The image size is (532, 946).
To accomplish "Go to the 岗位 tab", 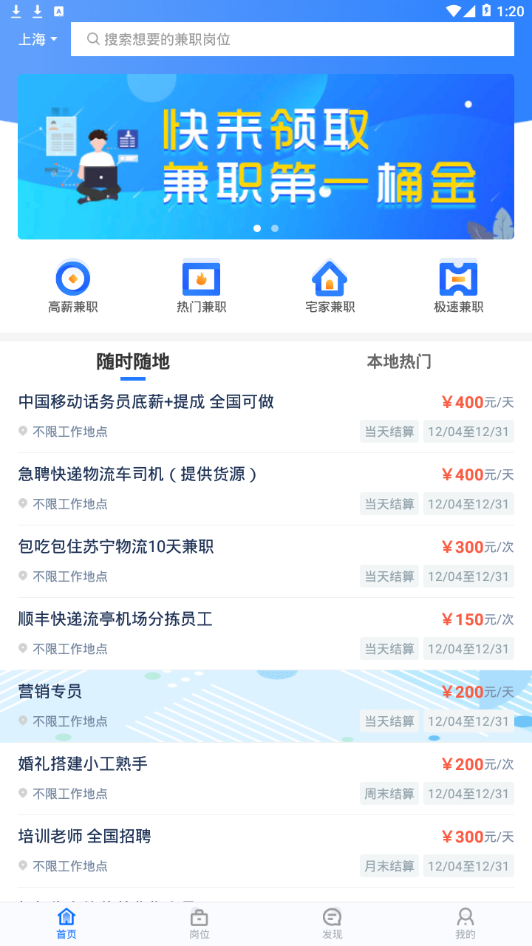I will (x=199, y=924).
